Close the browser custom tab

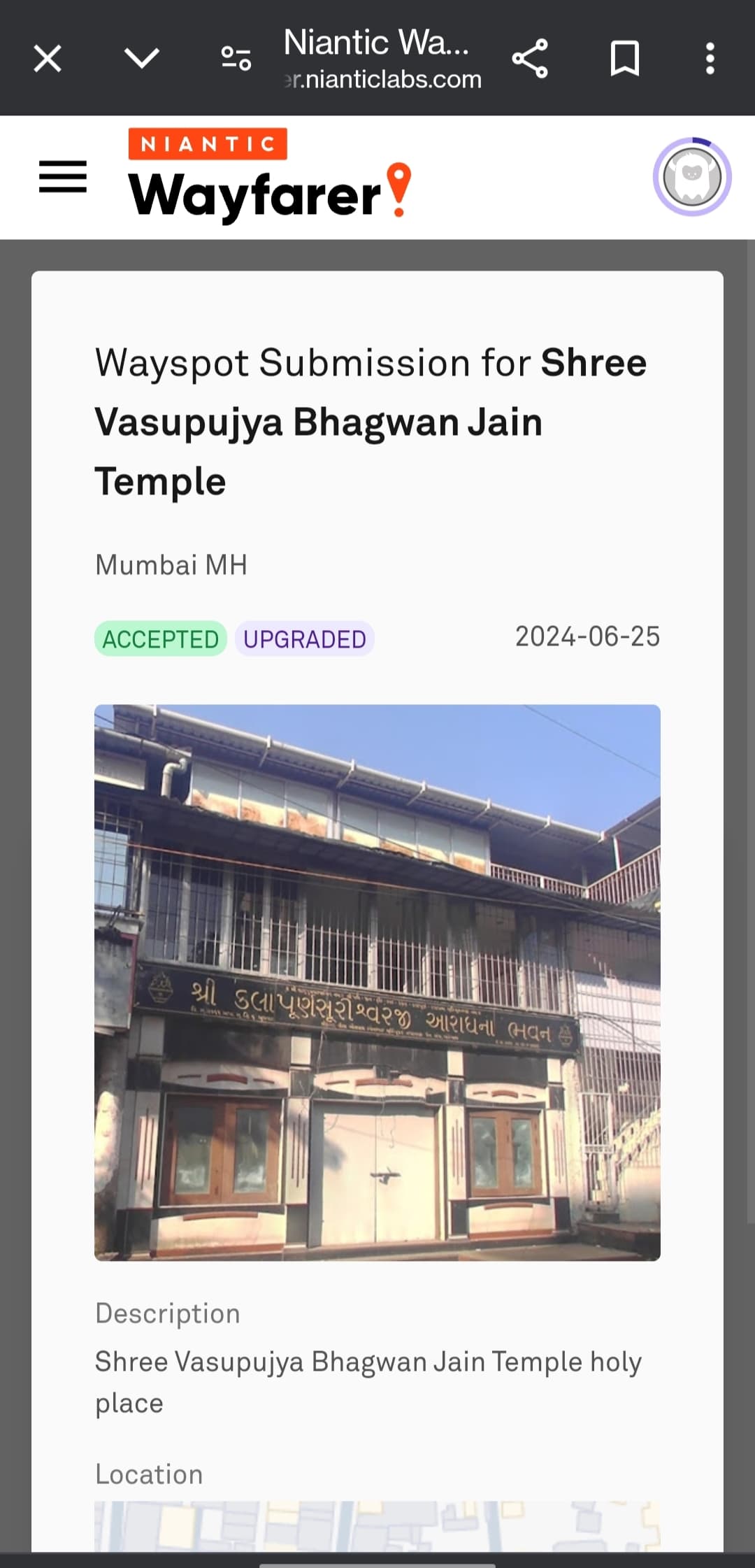coord(48,59)
